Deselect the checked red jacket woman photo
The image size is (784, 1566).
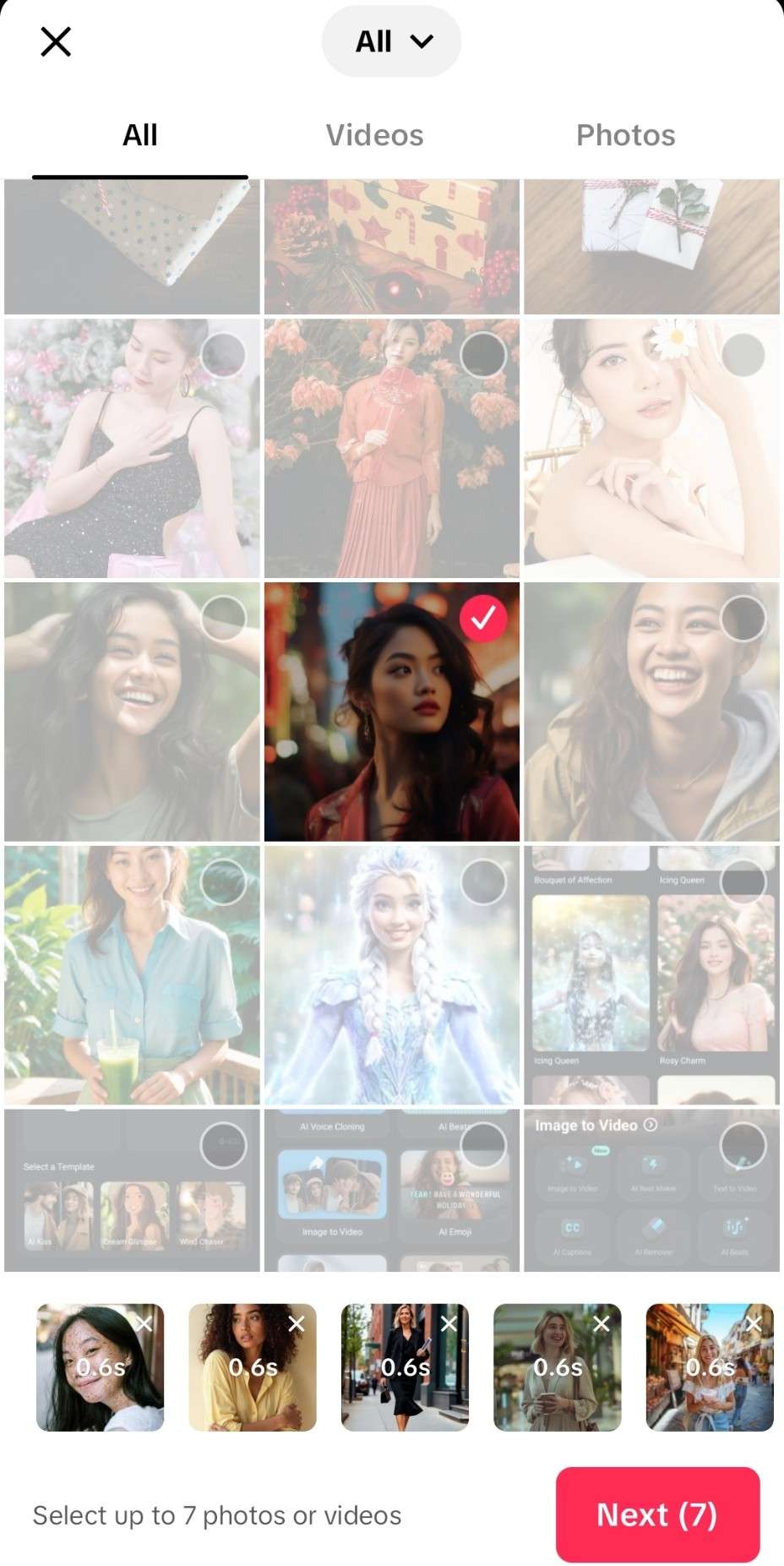[483, 619]
